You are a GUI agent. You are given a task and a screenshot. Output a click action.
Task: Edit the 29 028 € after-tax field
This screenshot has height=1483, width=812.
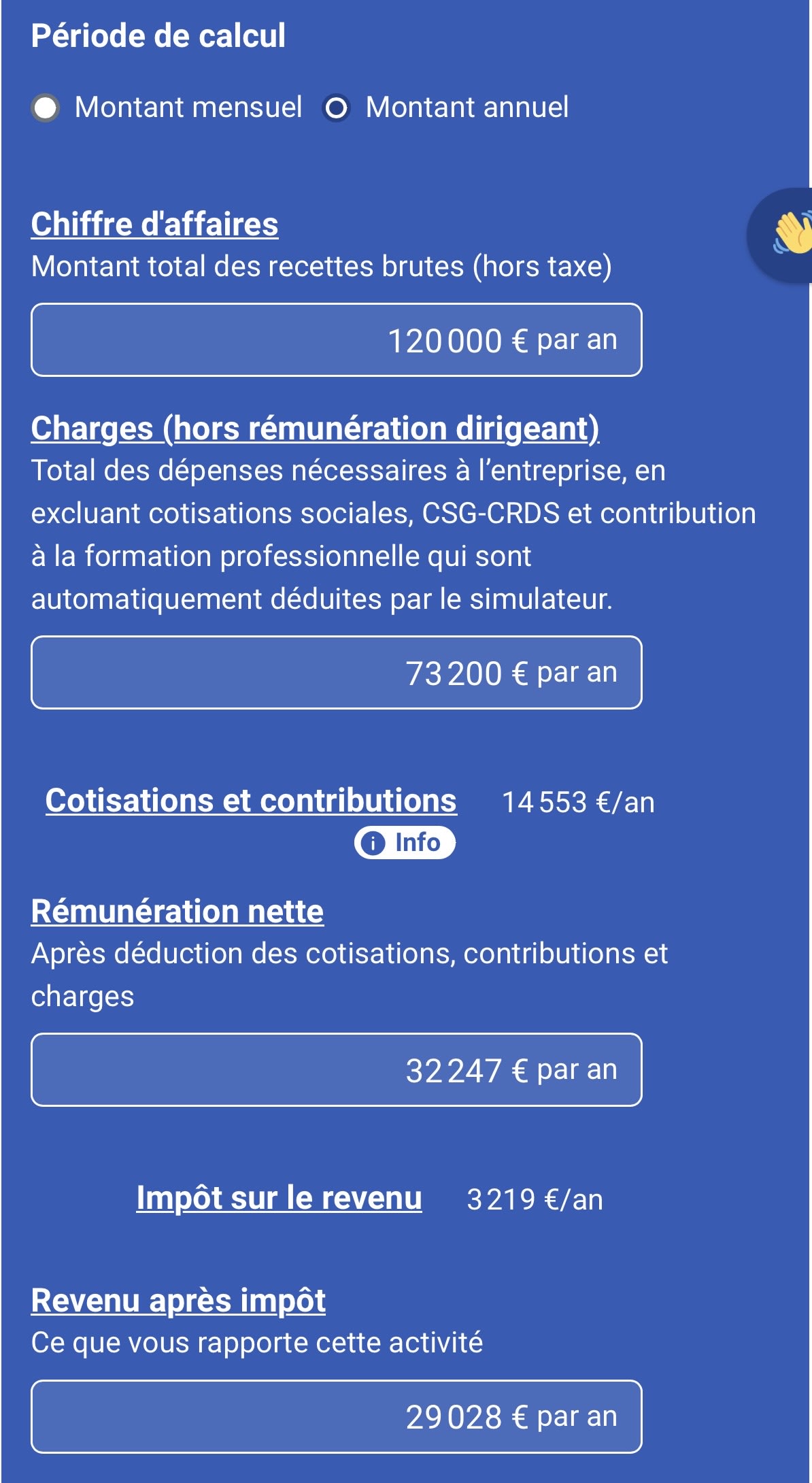click(x=336, y=1417)
